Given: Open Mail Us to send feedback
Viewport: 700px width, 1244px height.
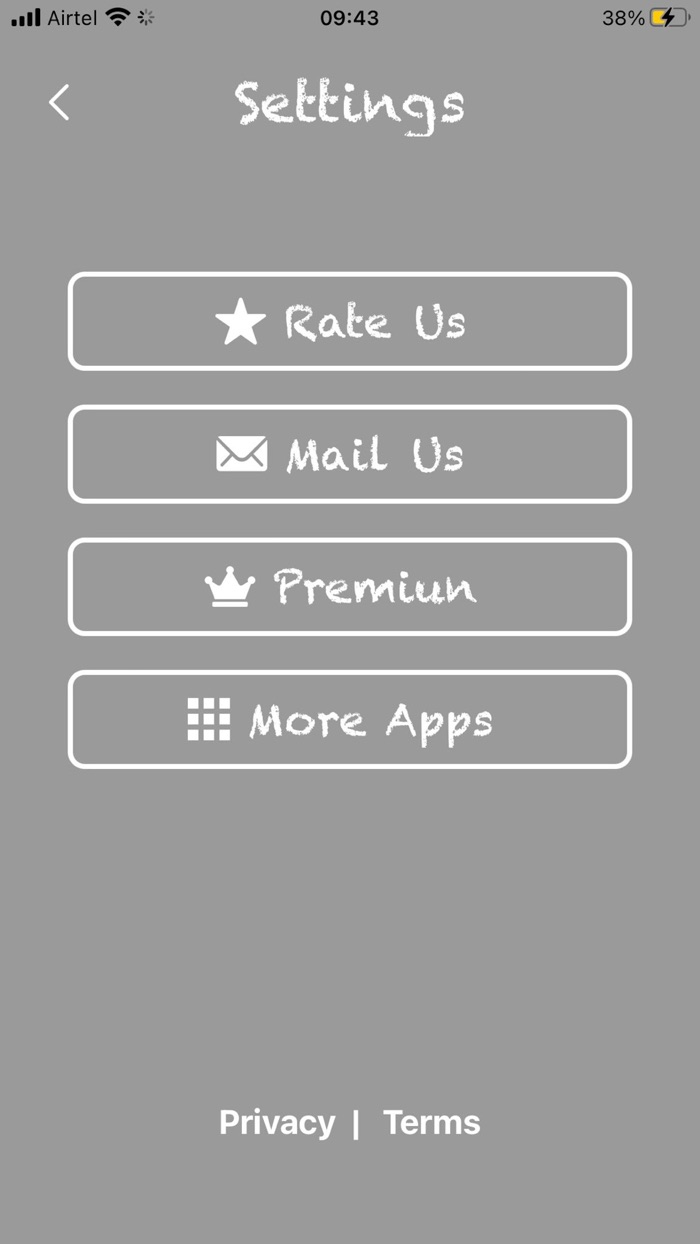Looking at the screenshot, I should (x=350, y=454).
